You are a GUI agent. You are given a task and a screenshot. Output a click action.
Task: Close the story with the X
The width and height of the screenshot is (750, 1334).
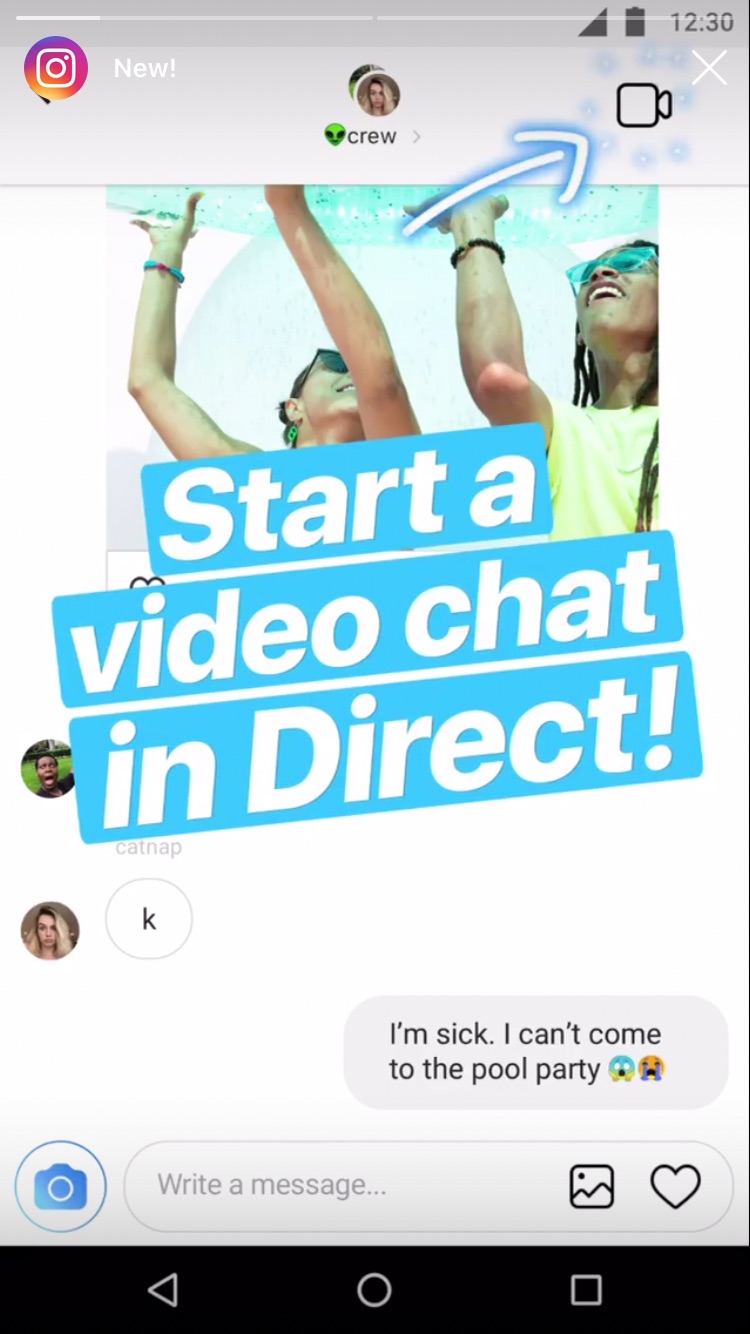(x=709, y=68)
